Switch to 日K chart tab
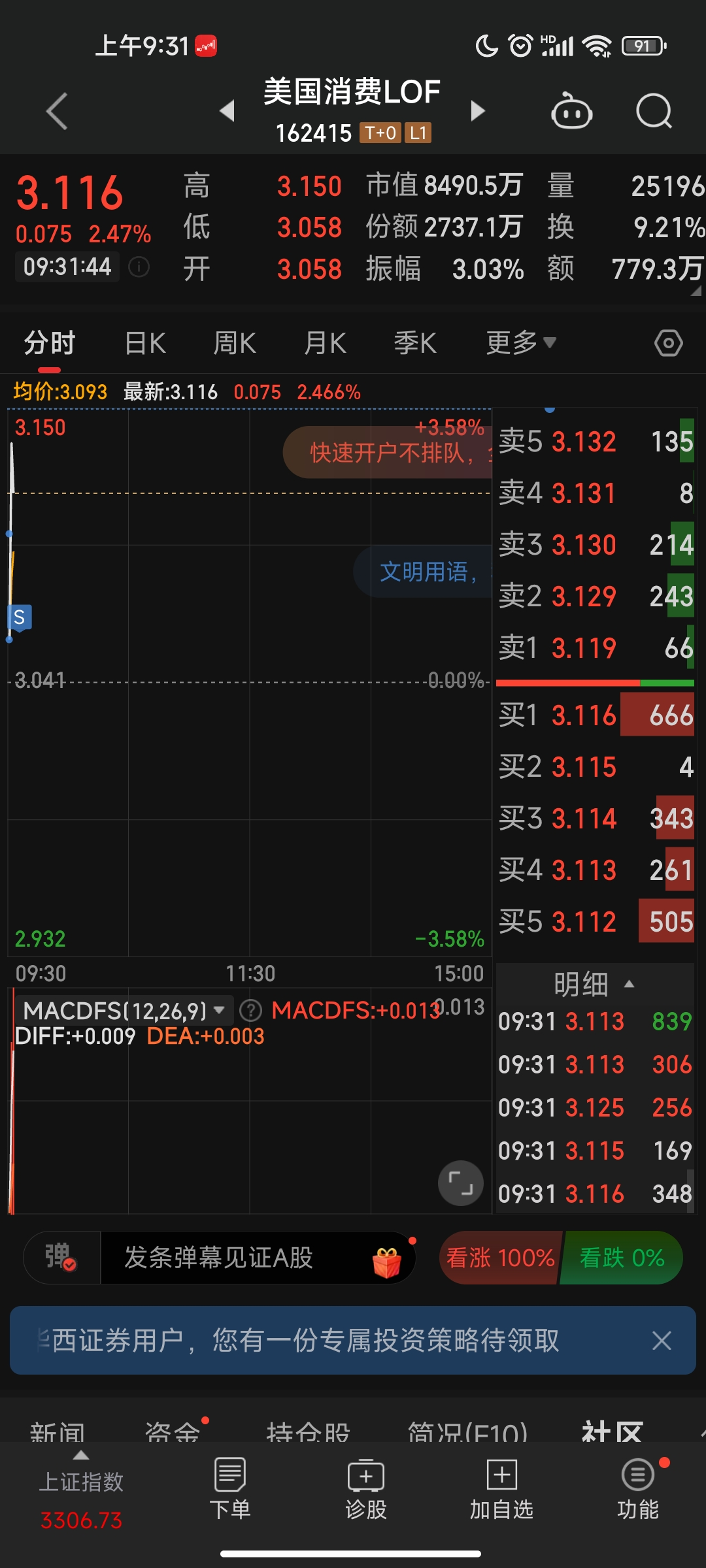 click(145, 343)
